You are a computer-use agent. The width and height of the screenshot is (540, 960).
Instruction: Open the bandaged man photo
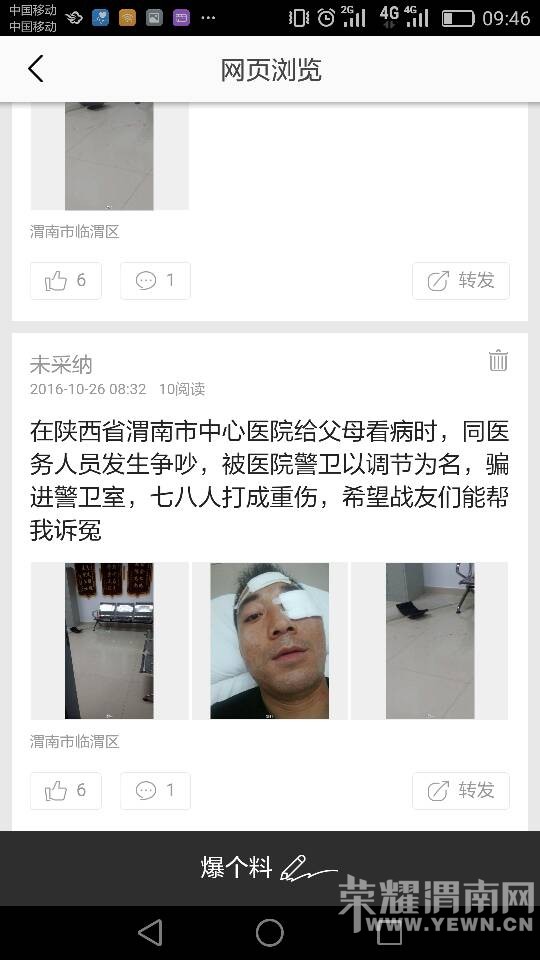tap(269, 640)
